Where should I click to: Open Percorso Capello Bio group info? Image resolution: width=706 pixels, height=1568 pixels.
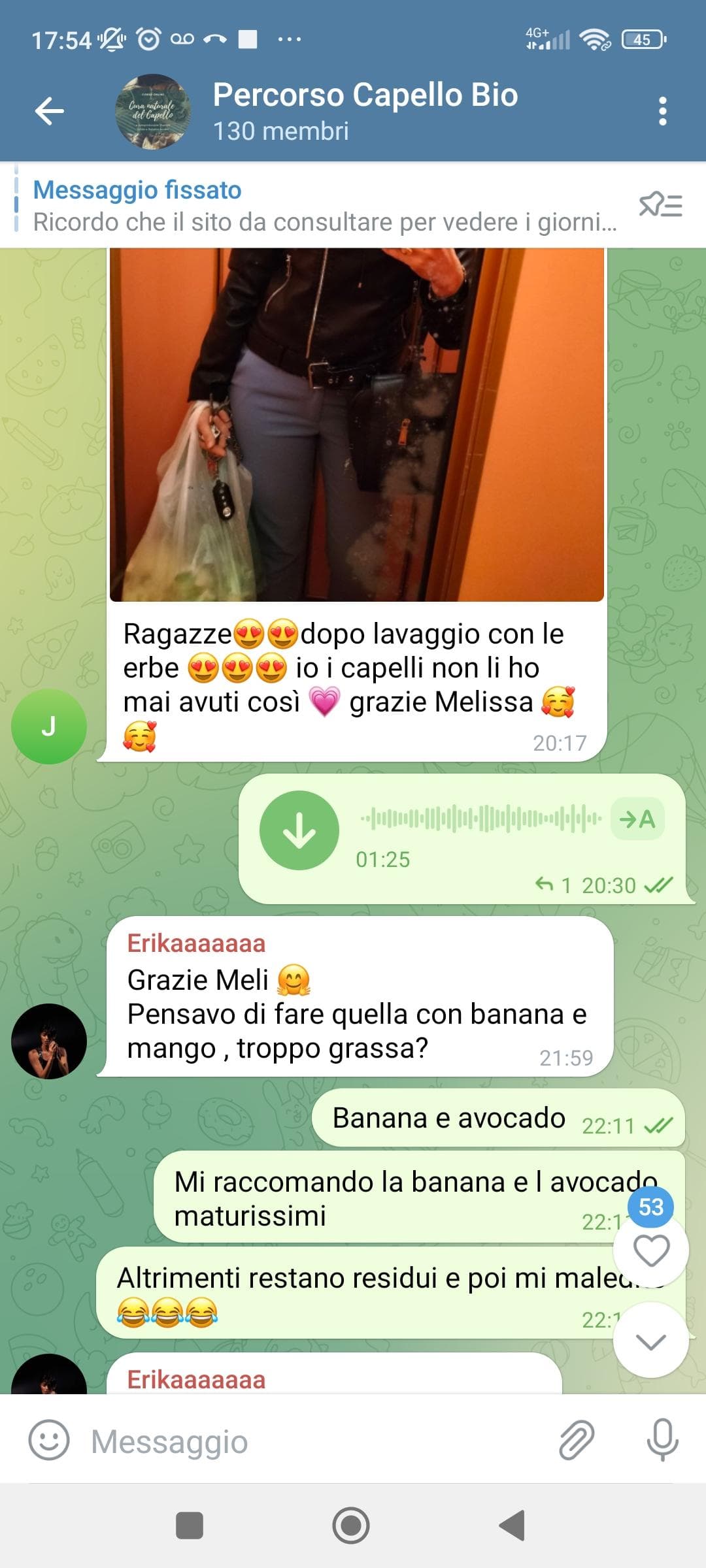point(365,111)
